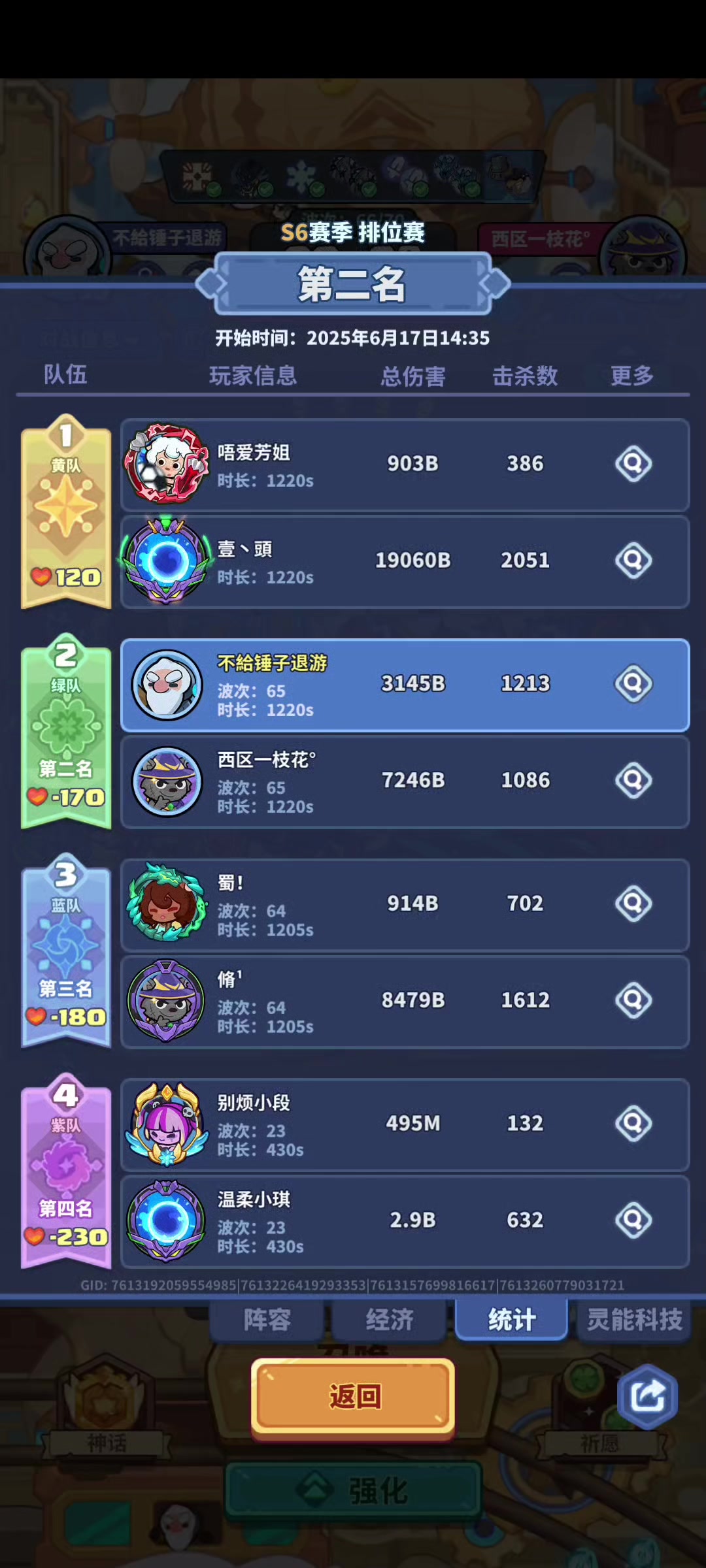View more details for 唔爱芳姐

[x=633, y=464]
